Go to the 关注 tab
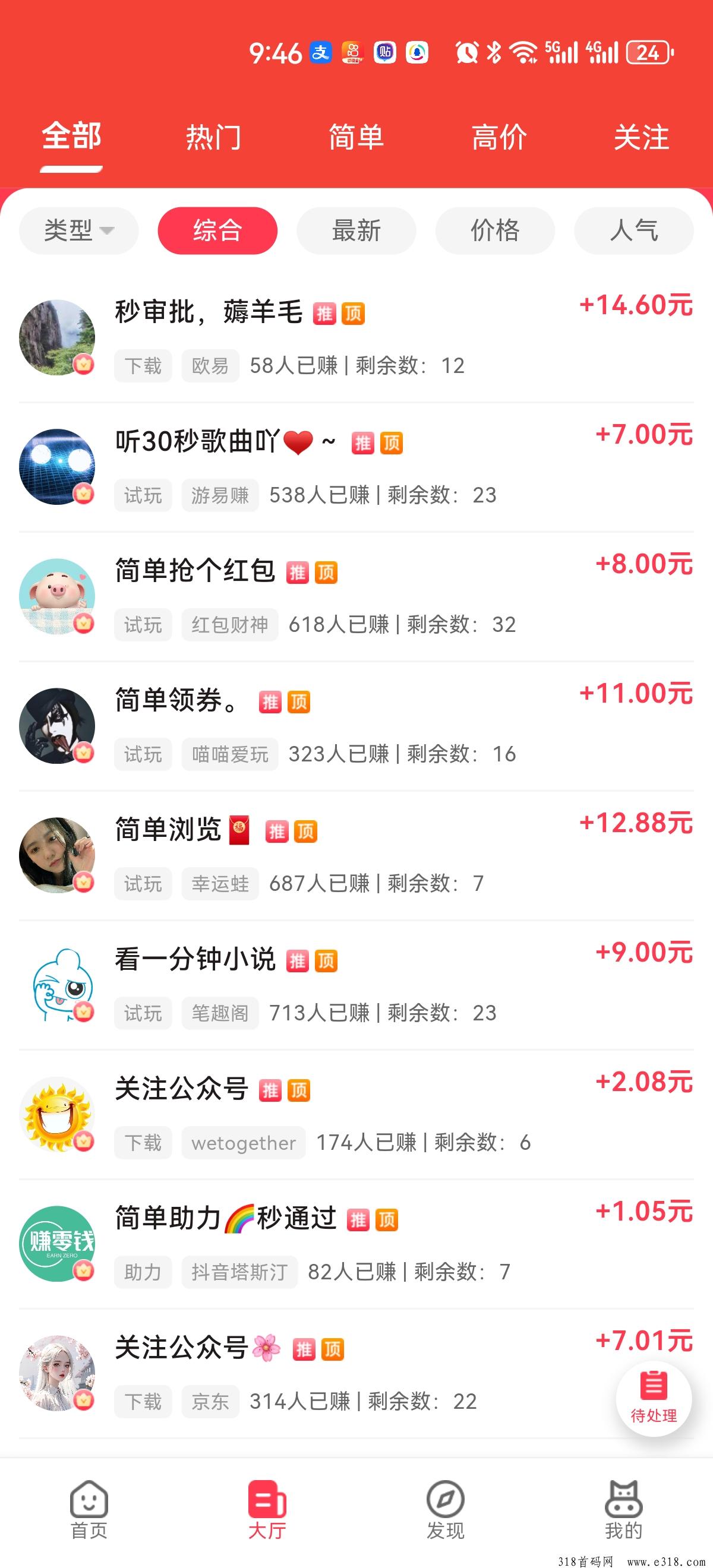This screenshot has height=1568, width=713. pyautogui.click(x=641, y=138)
